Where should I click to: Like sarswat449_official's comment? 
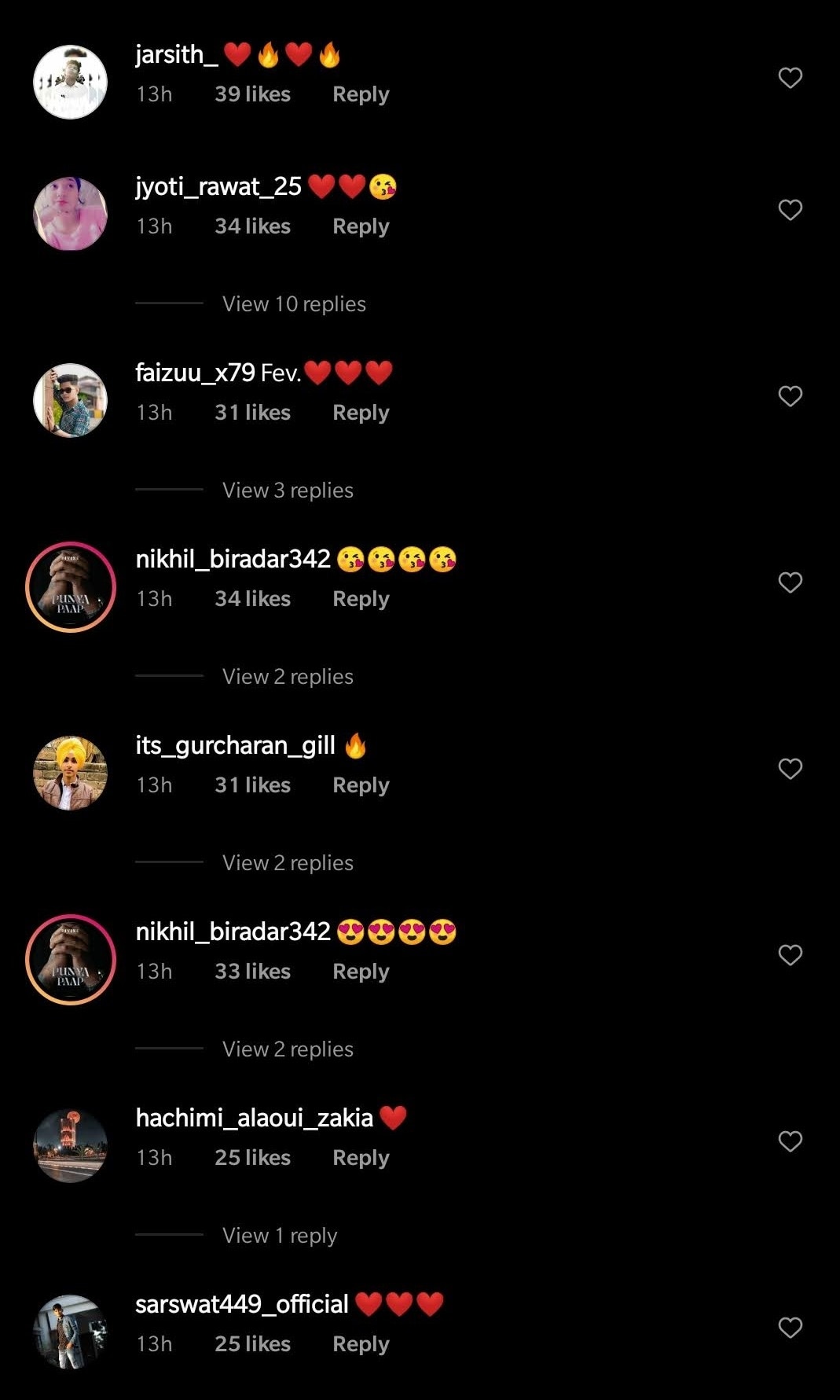click(790, 1328)
